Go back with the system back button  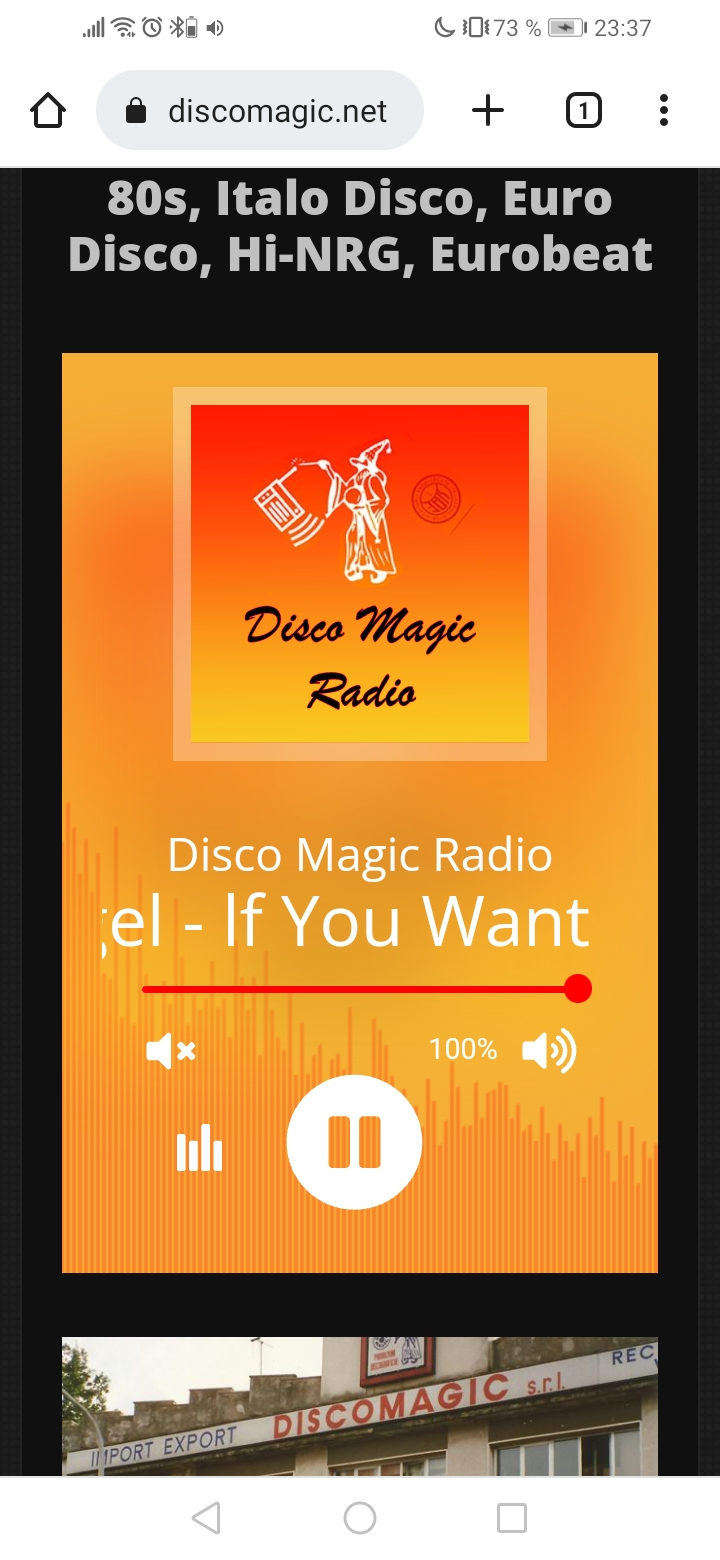206,1518
